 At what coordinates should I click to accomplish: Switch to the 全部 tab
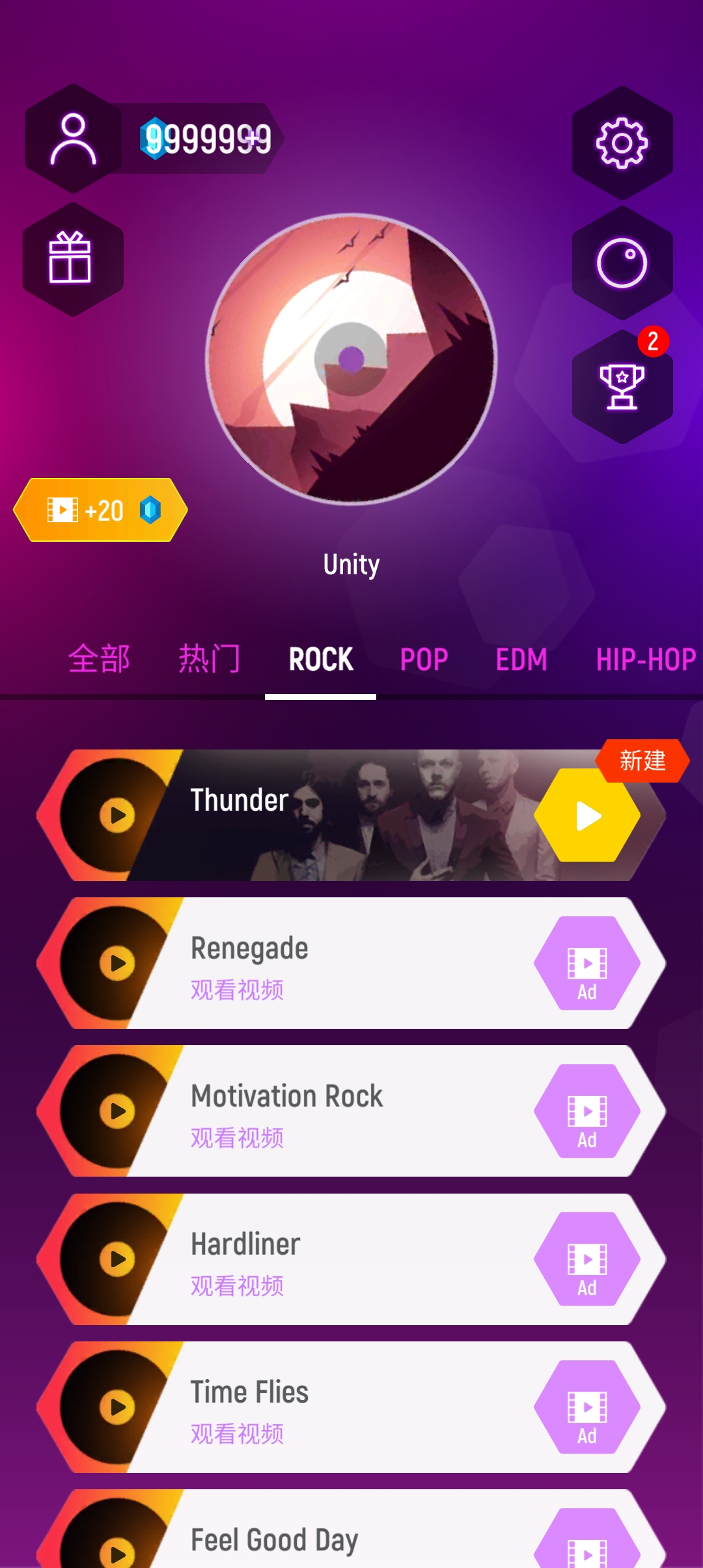click(100, 659)
